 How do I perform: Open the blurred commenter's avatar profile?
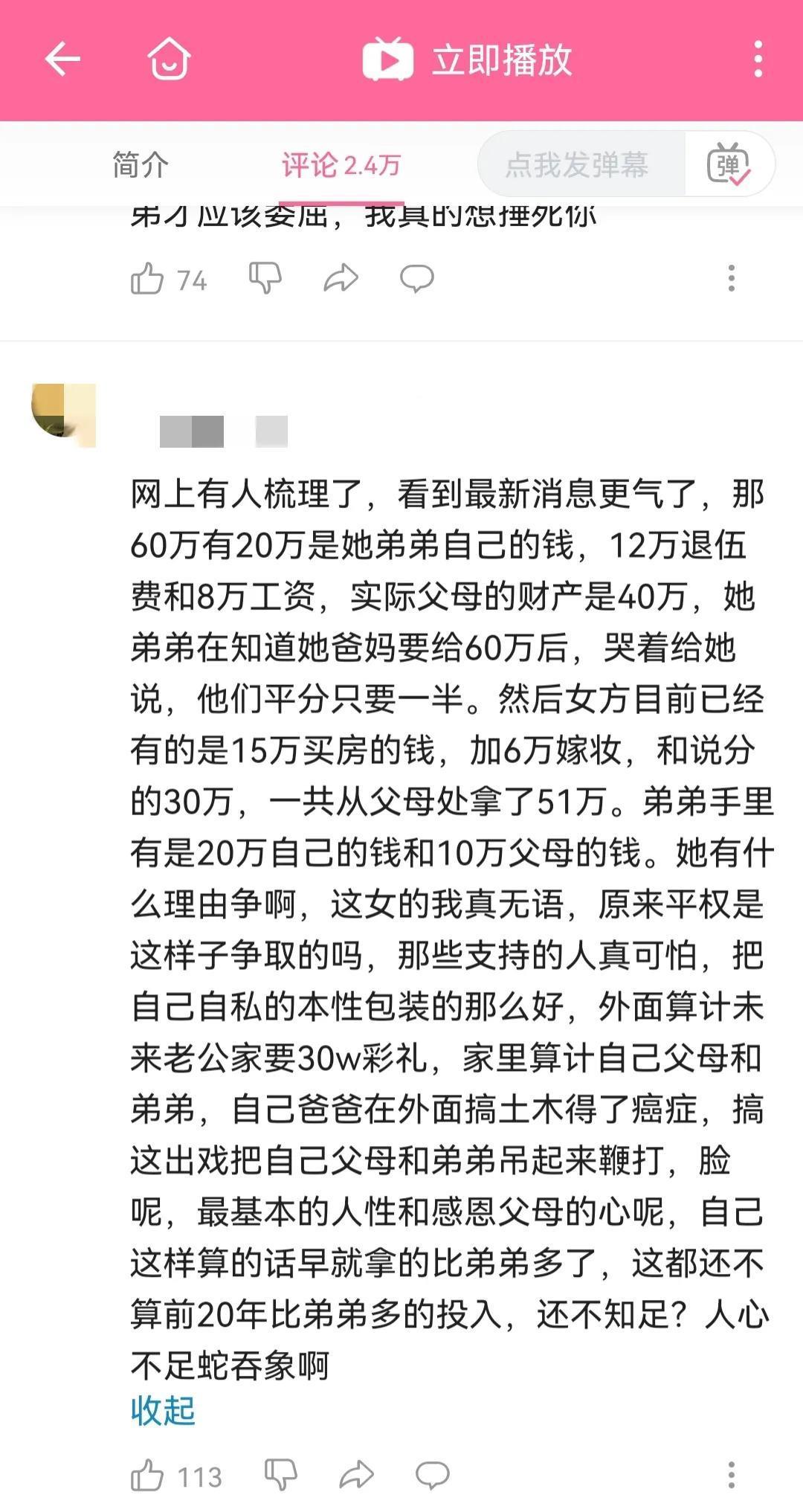coord(64,415)
